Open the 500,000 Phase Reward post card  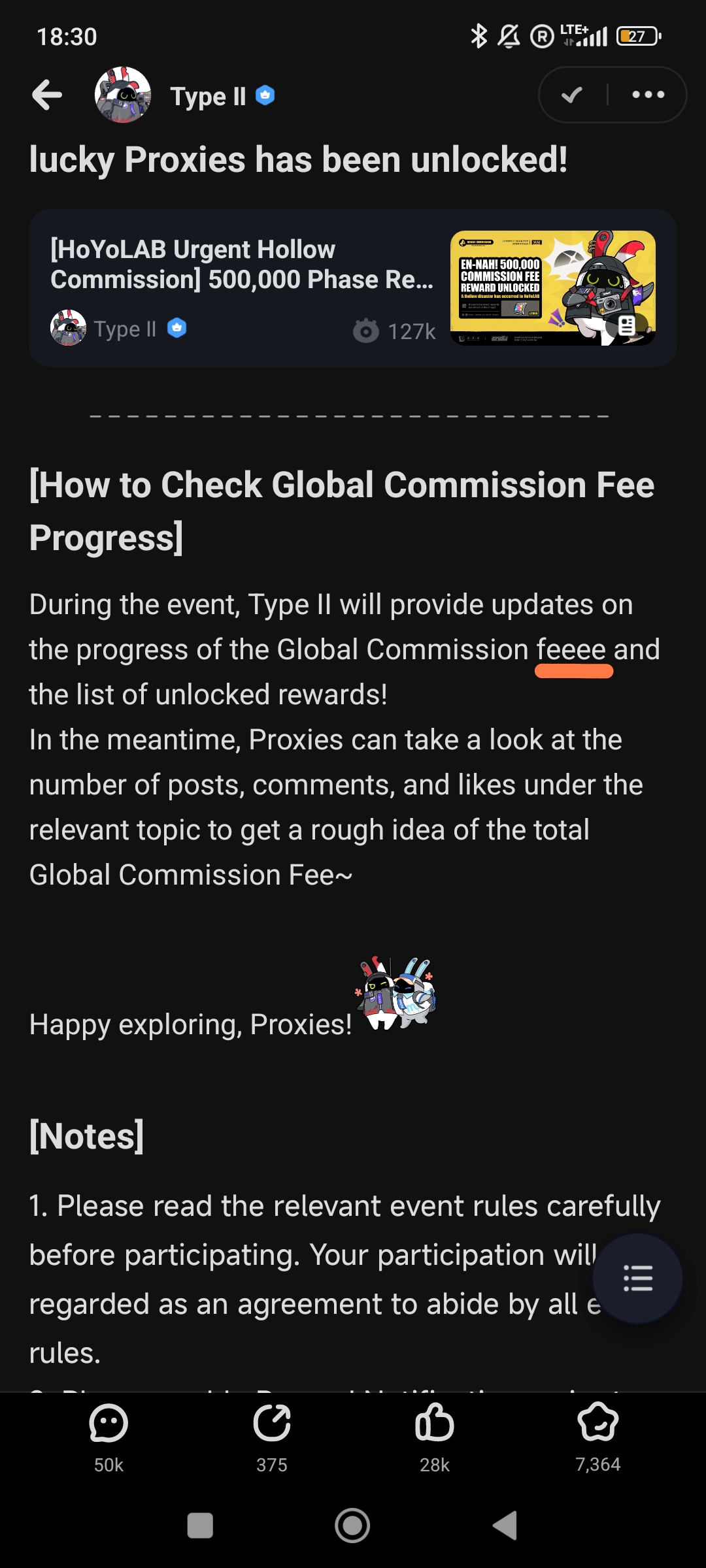(353, 288)
